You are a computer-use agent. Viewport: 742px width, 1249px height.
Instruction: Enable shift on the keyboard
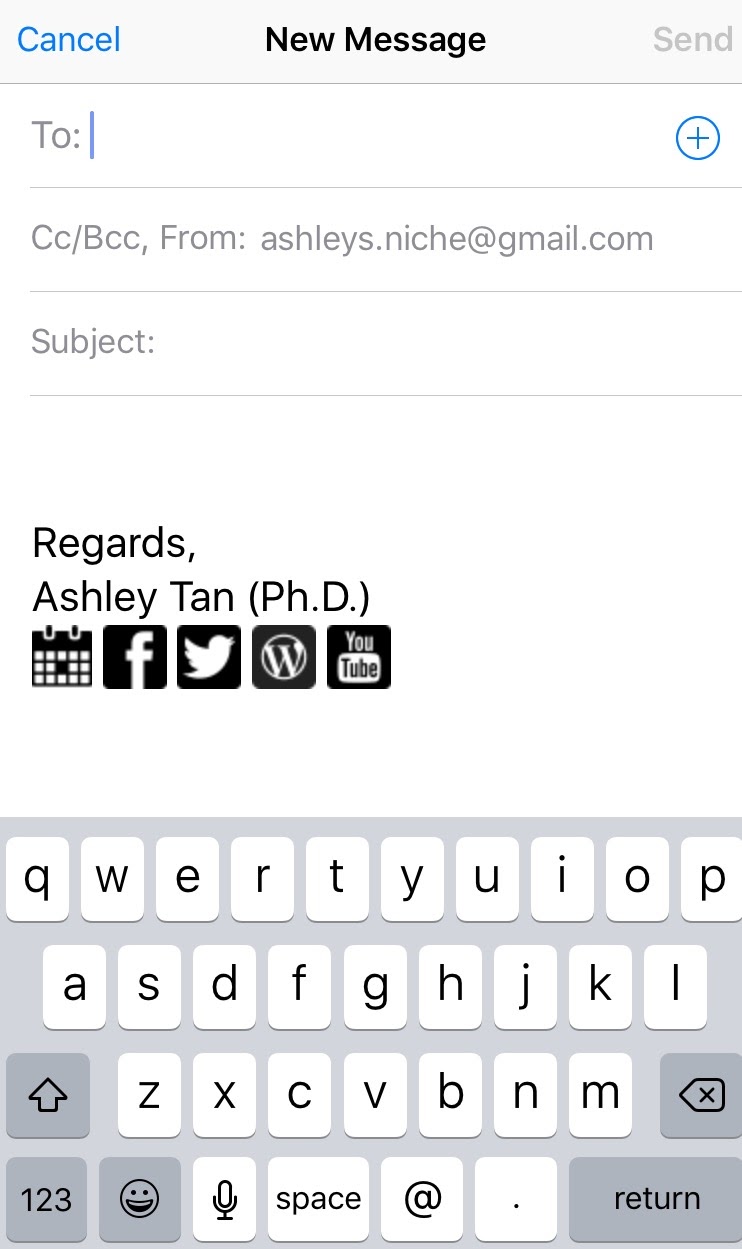pos(48,1095)
